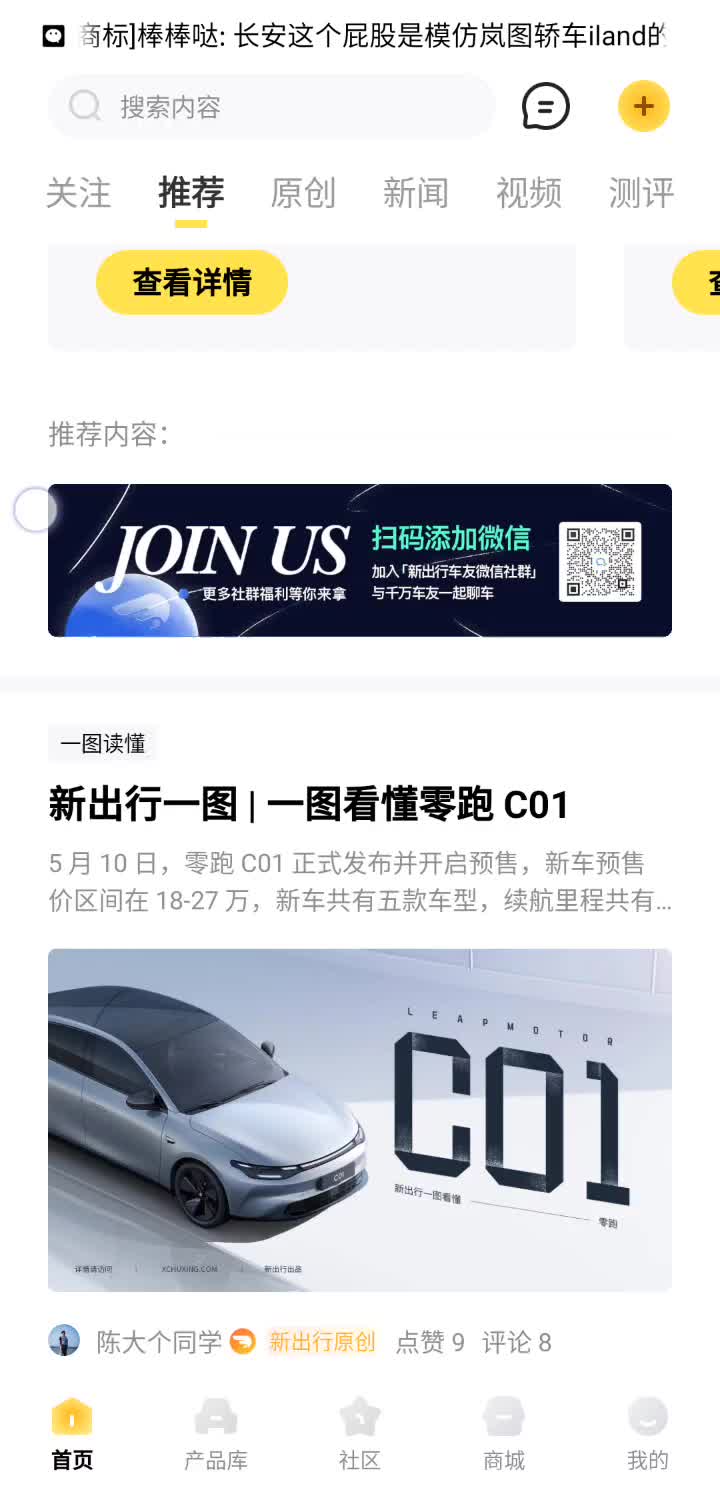Open the Leapmotor C01 article image

(x=360, y=1120)
